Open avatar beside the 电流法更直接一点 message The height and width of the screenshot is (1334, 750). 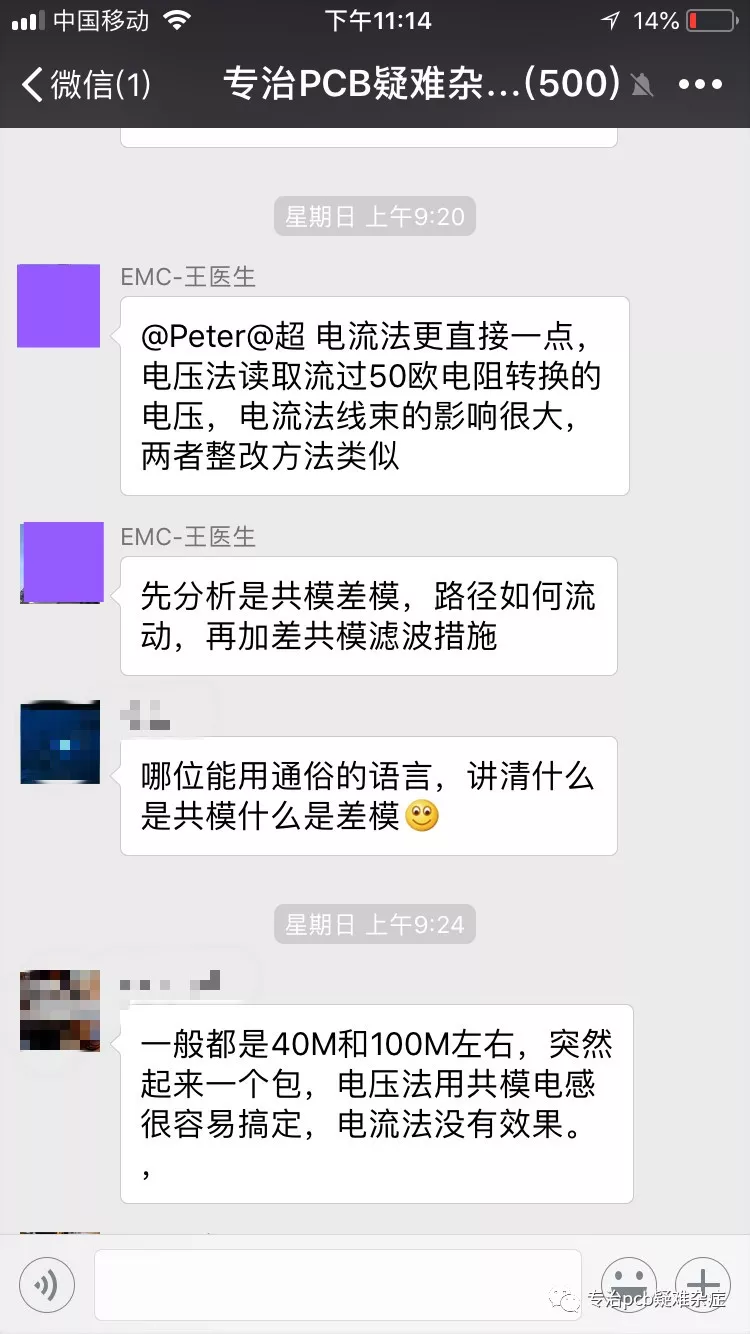tap(59, 306)
